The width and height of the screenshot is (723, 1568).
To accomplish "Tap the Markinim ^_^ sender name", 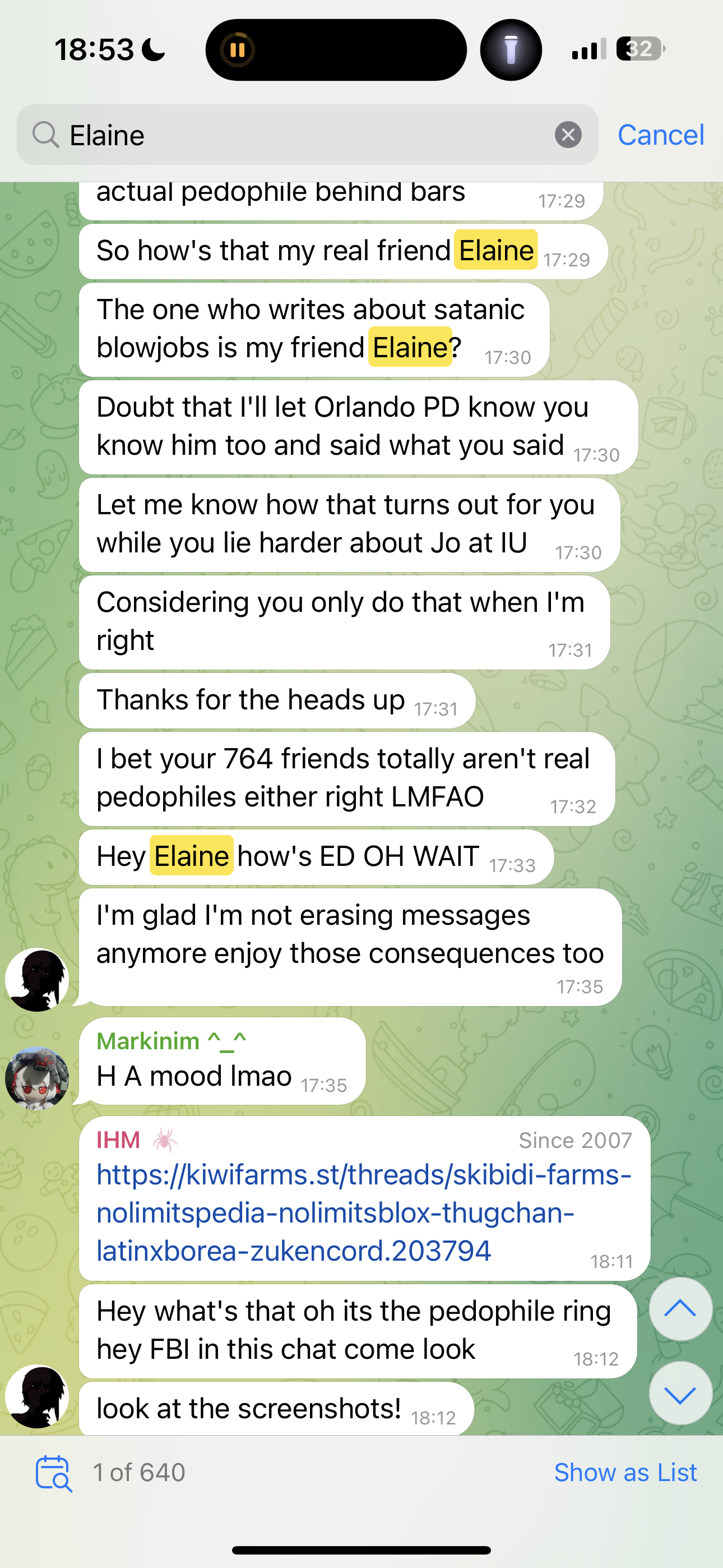I will coord(172,1041).
